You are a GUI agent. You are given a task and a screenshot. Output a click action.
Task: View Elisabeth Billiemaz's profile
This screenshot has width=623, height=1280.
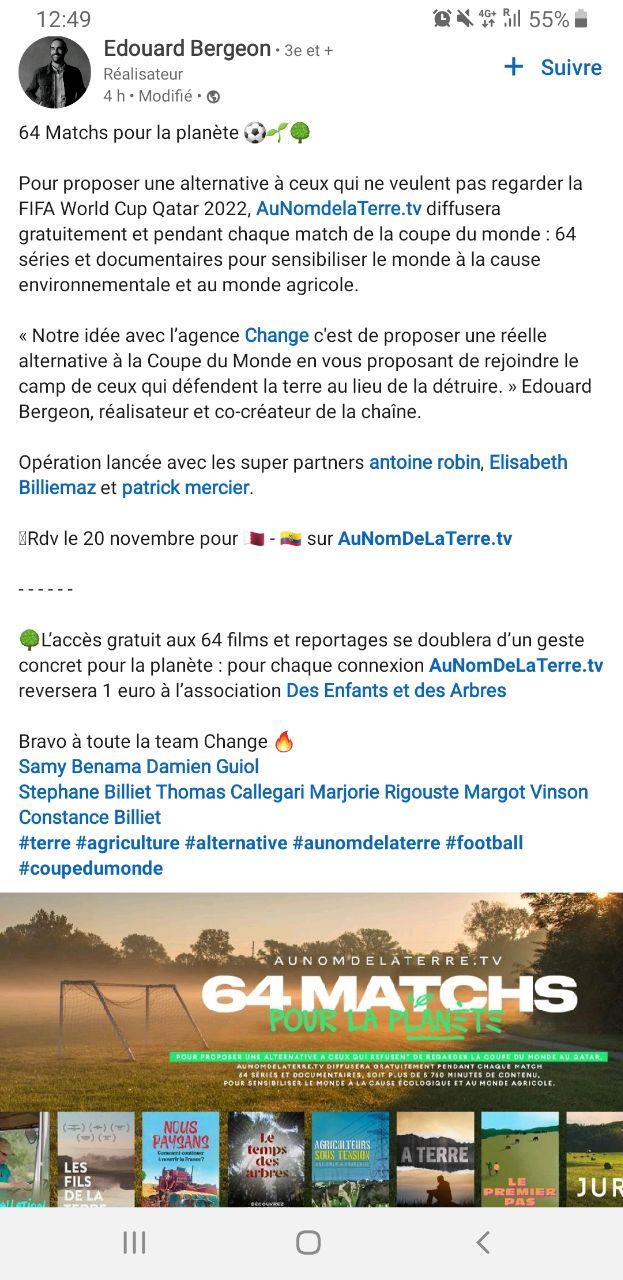click(x=293, y=475)
